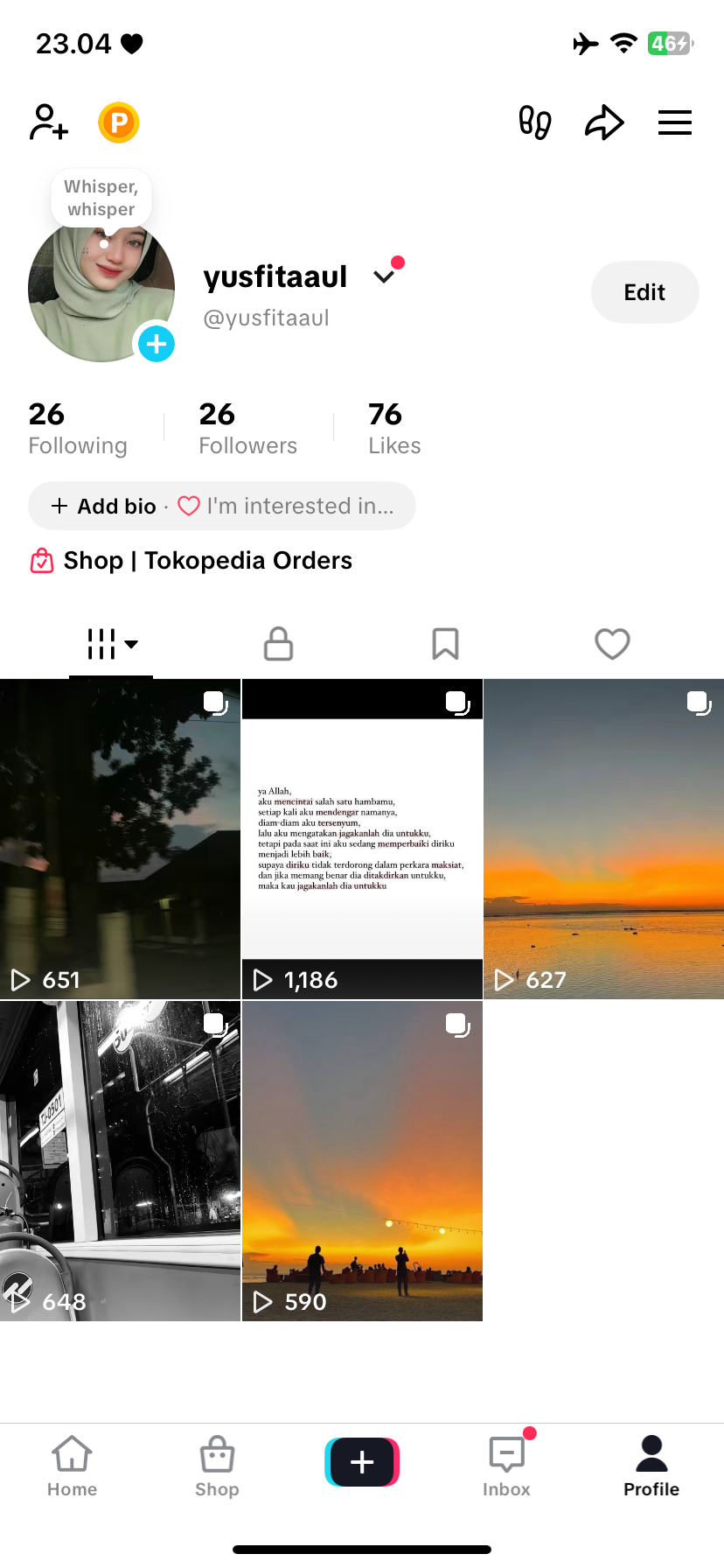The image size is (724, 1568).
Task: Open the add friends icon
Action: pyautogui.click(x=48, y=122)
